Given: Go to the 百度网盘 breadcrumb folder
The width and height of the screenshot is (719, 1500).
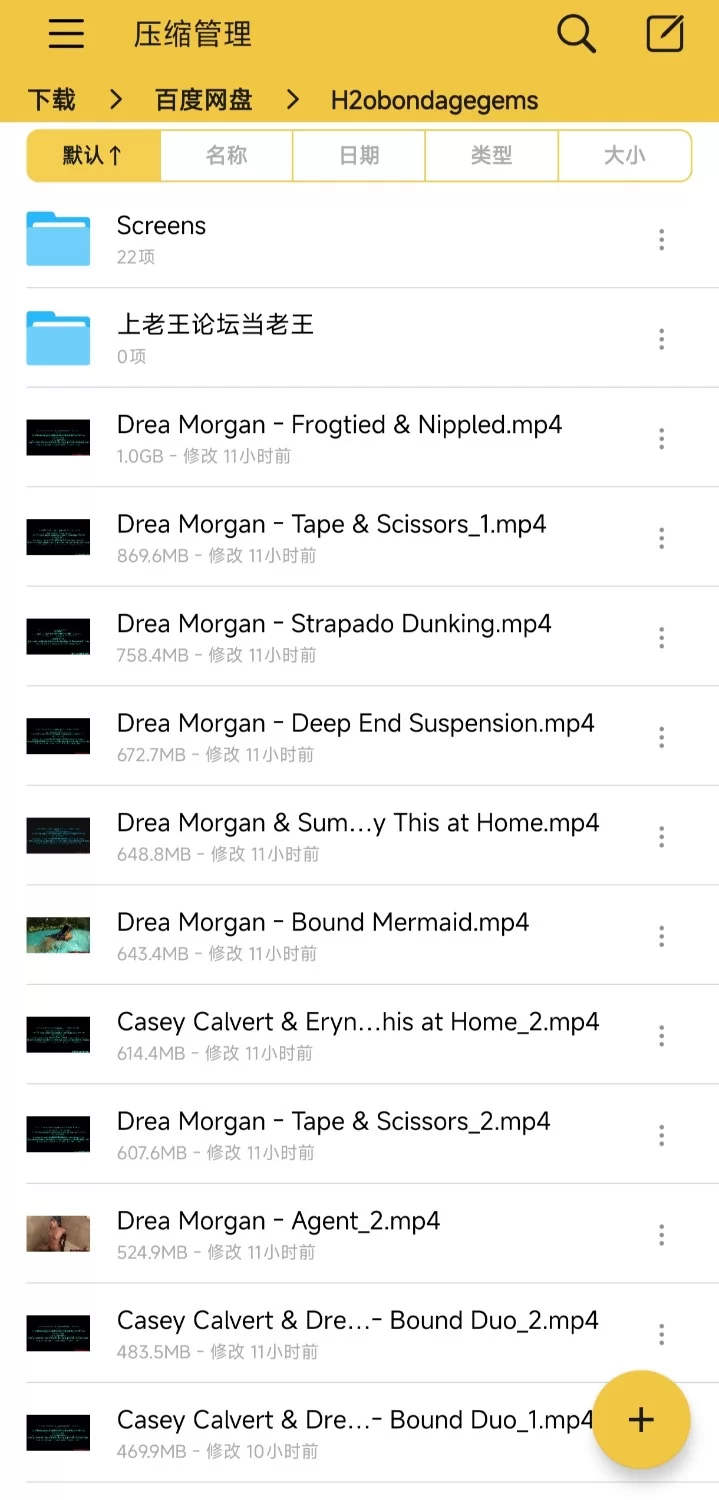Looking at the screenshot, I should click(x=204, y=100).
